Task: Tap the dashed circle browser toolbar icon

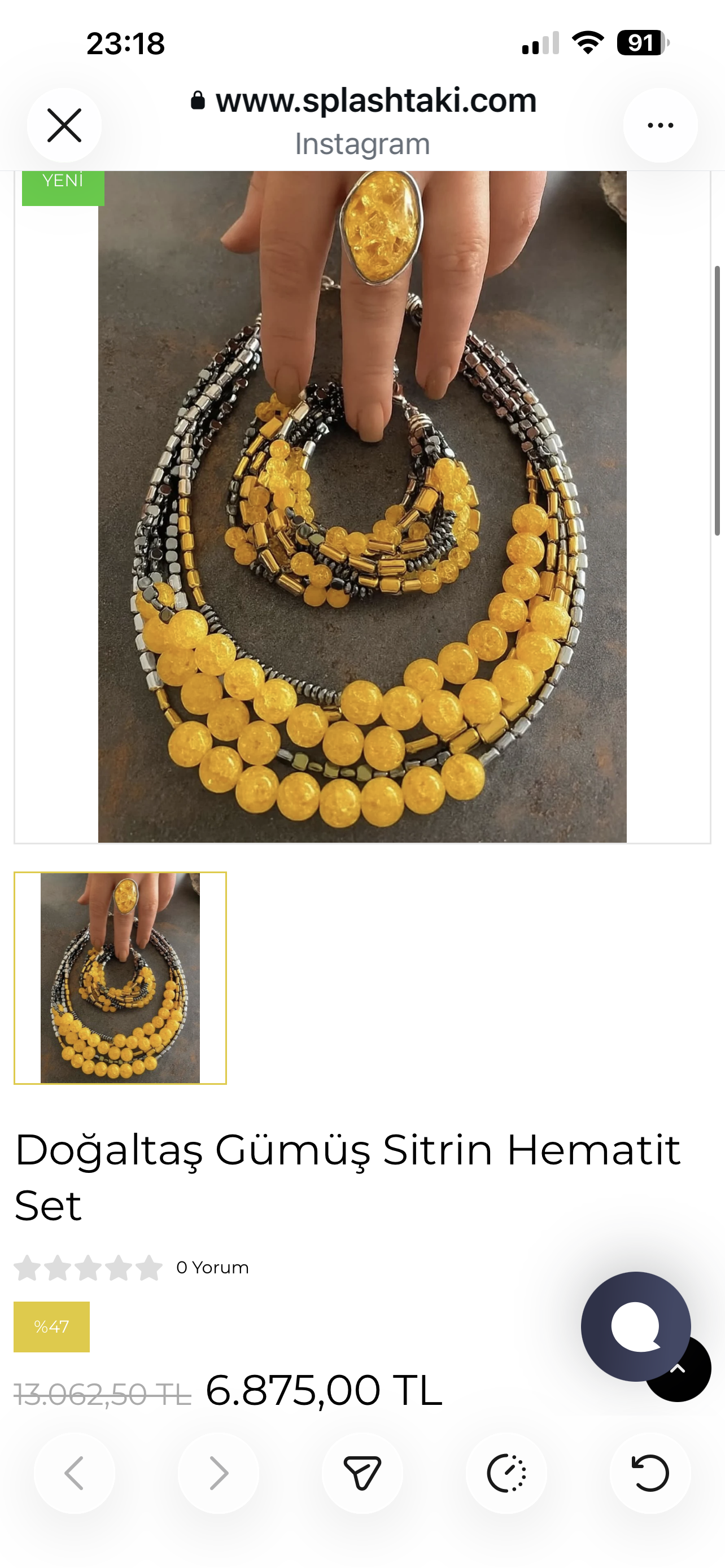Action: [506, 1473]
